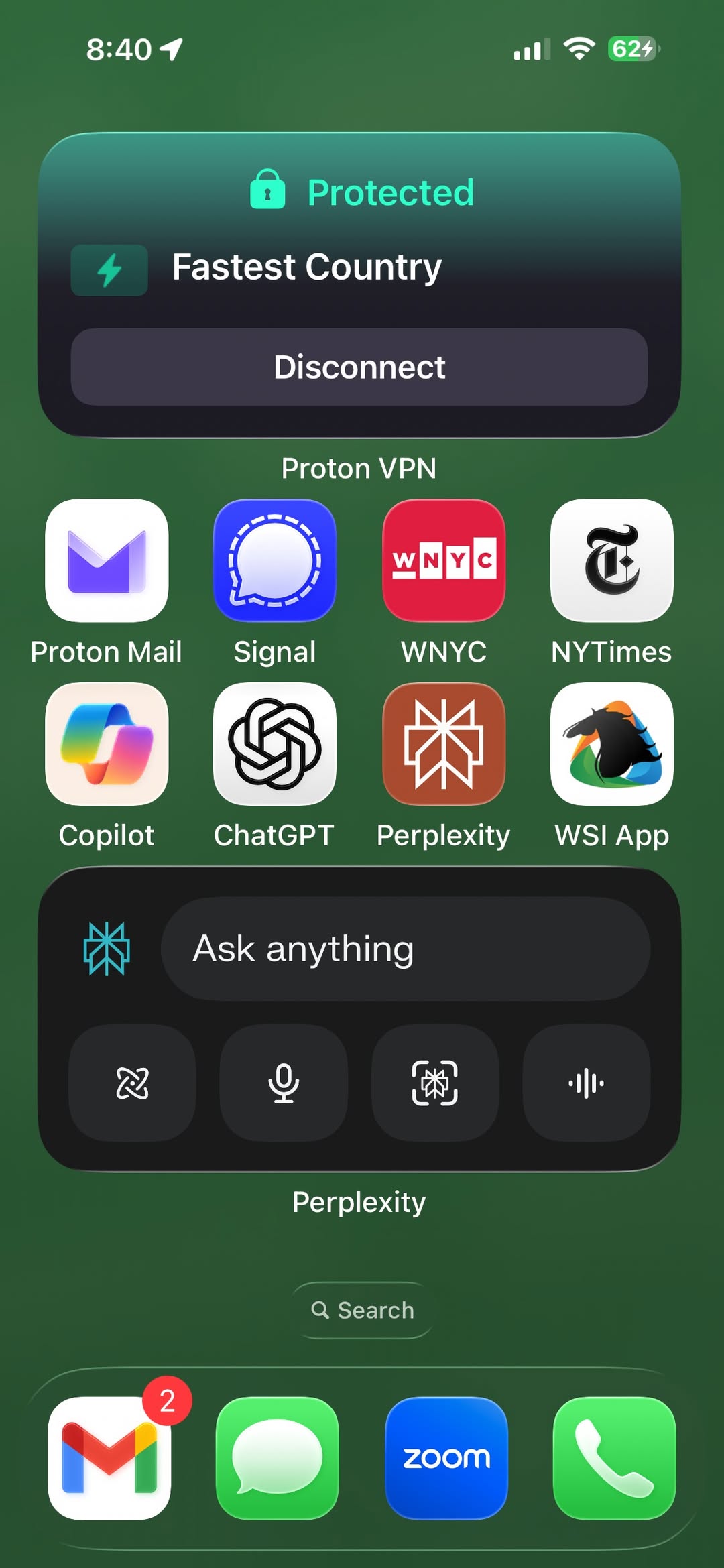The image size is (724, 1568).
Task: Launch Zoom from the dock
Action: [446, 1458]
